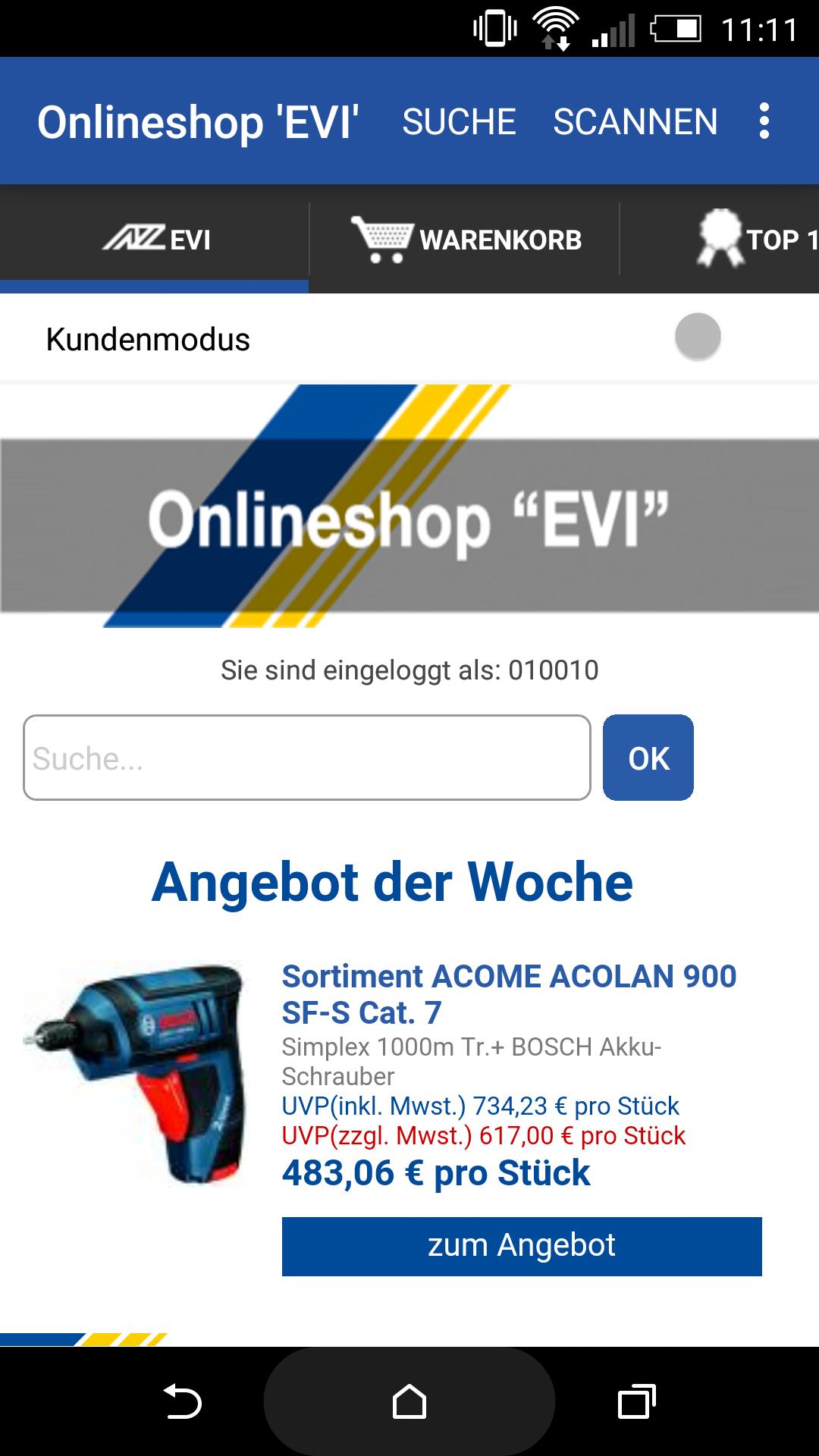The height and width of the screenshot is (1456, 819).
Task: Focus the Suche... text field
Action: tap(306, 758)
